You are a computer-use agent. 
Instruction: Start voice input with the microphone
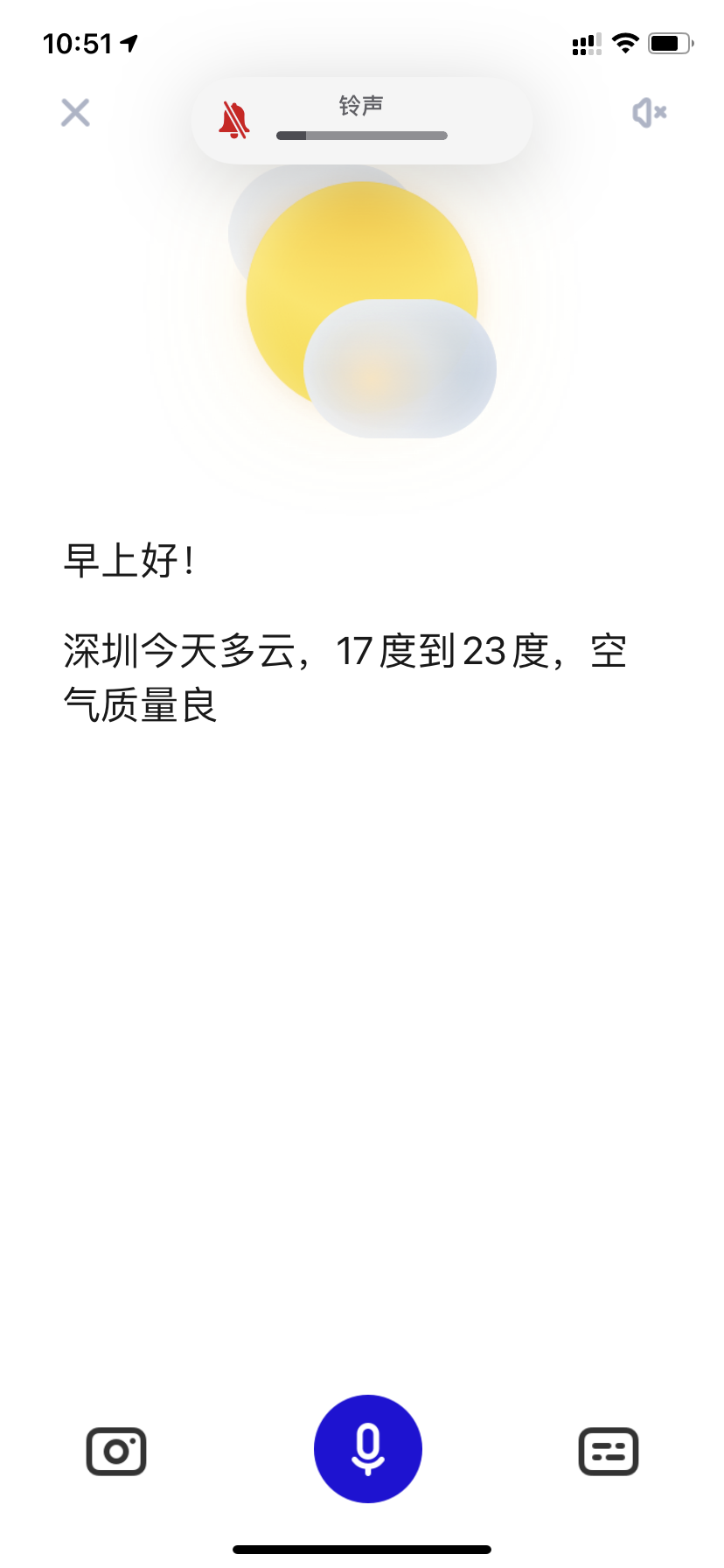[x=367, y=1448]
